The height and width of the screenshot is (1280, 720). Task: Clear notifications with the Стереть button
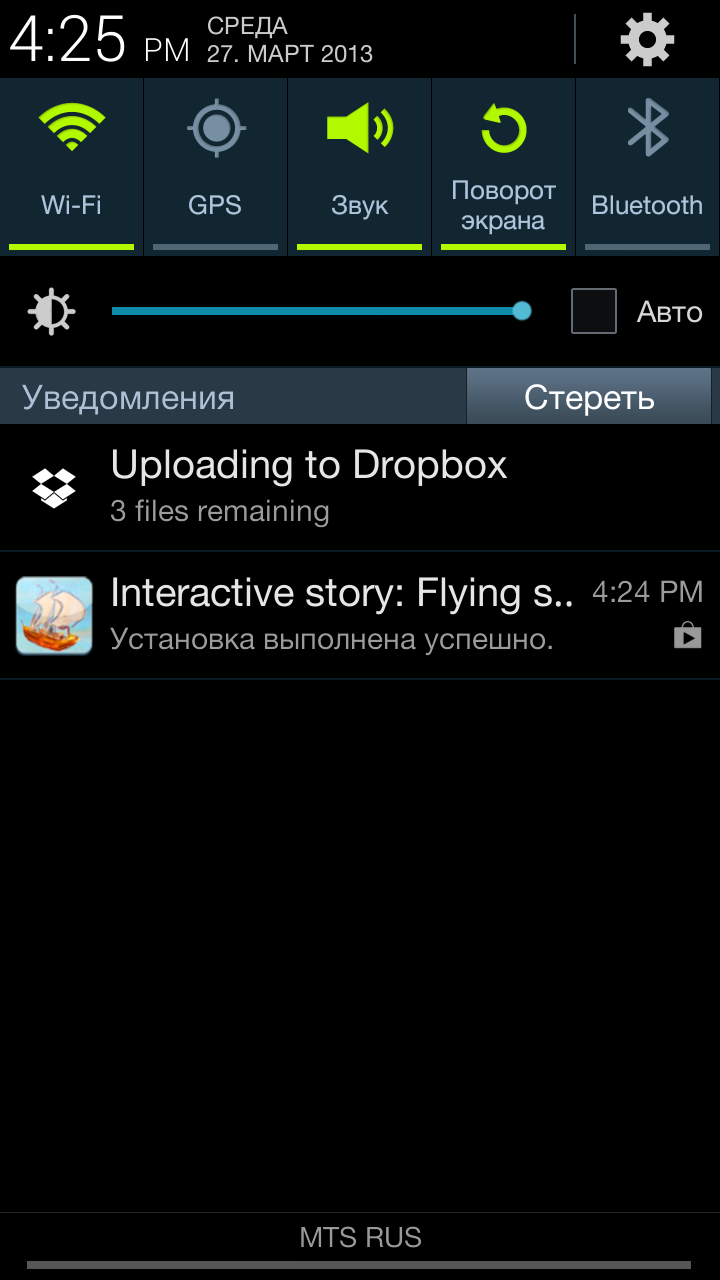coord(589,397)
